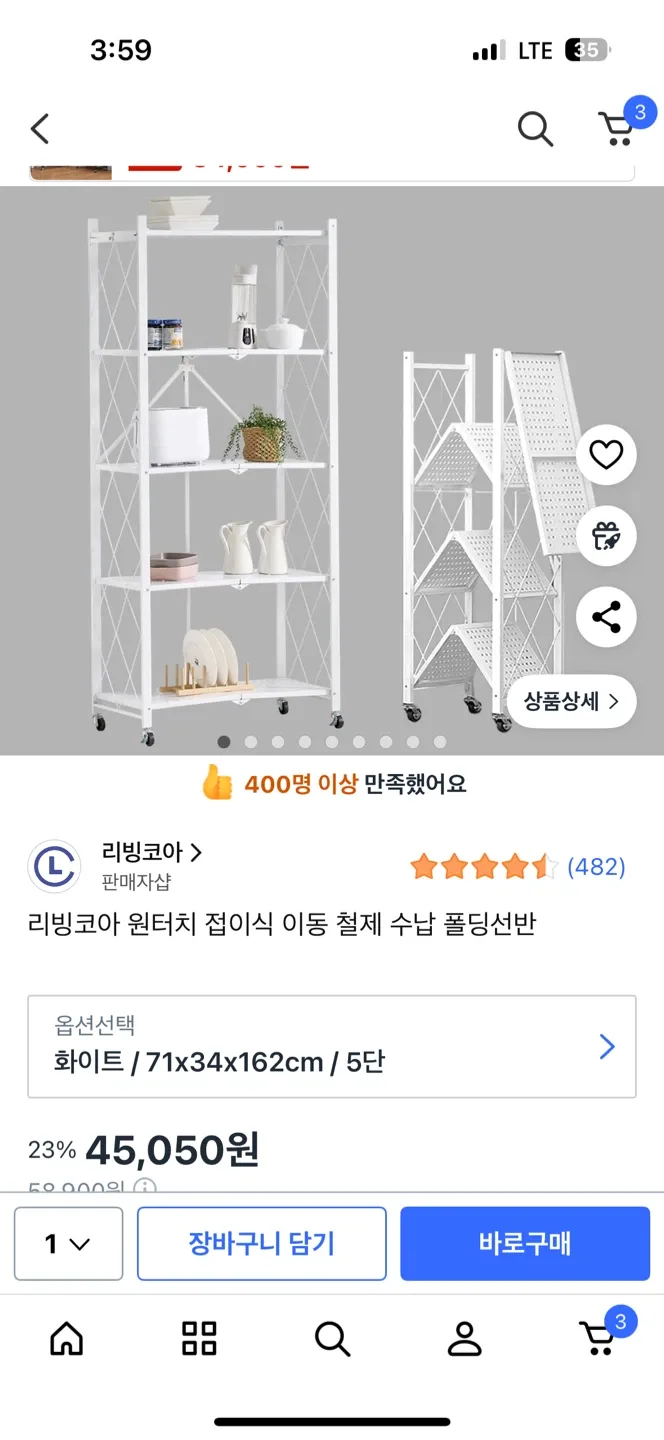This screenshot has width=664, height=1440.
Task: Tap 장바구니 담기 to add to cart
Action: [262, 1244]
